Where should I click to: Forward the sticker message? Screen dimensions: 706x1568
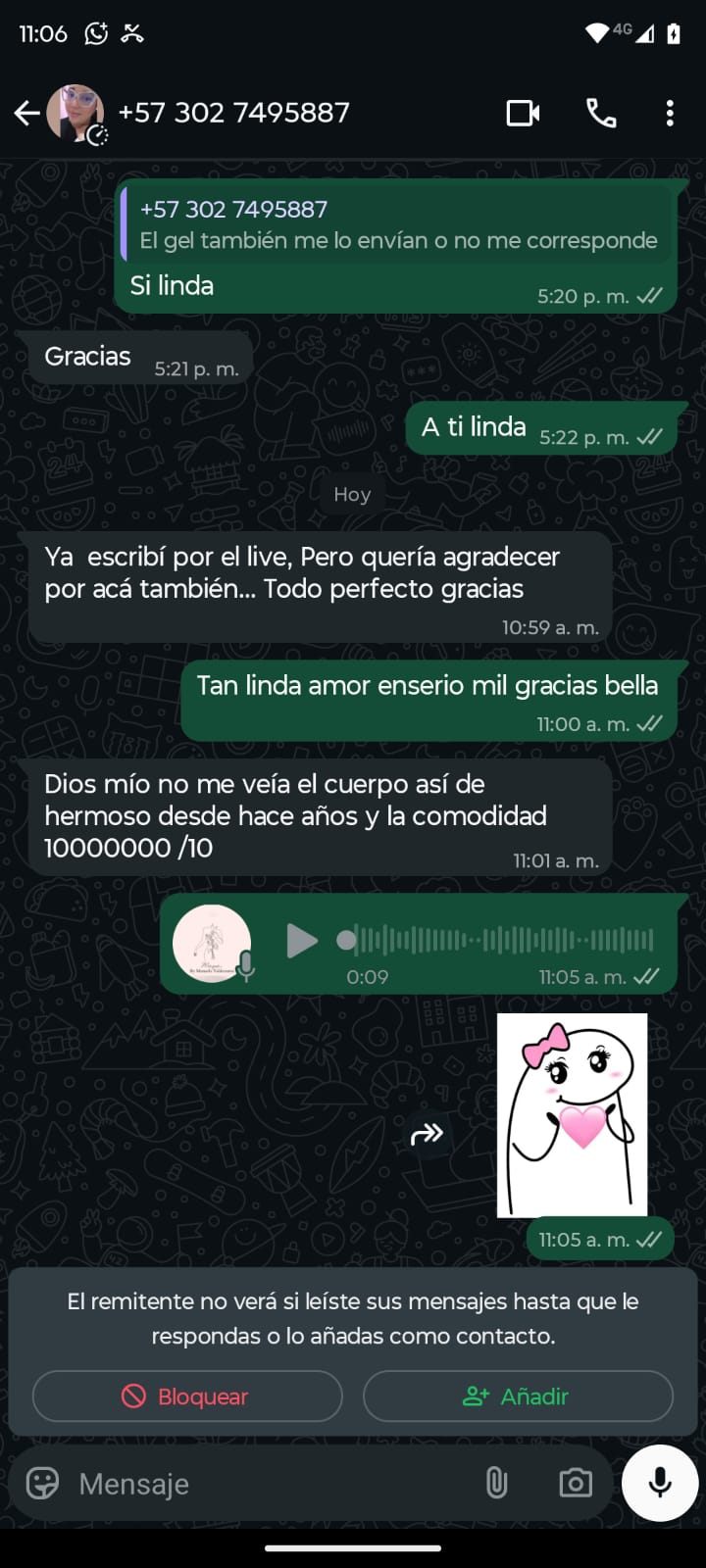(x=428, y=1135)
